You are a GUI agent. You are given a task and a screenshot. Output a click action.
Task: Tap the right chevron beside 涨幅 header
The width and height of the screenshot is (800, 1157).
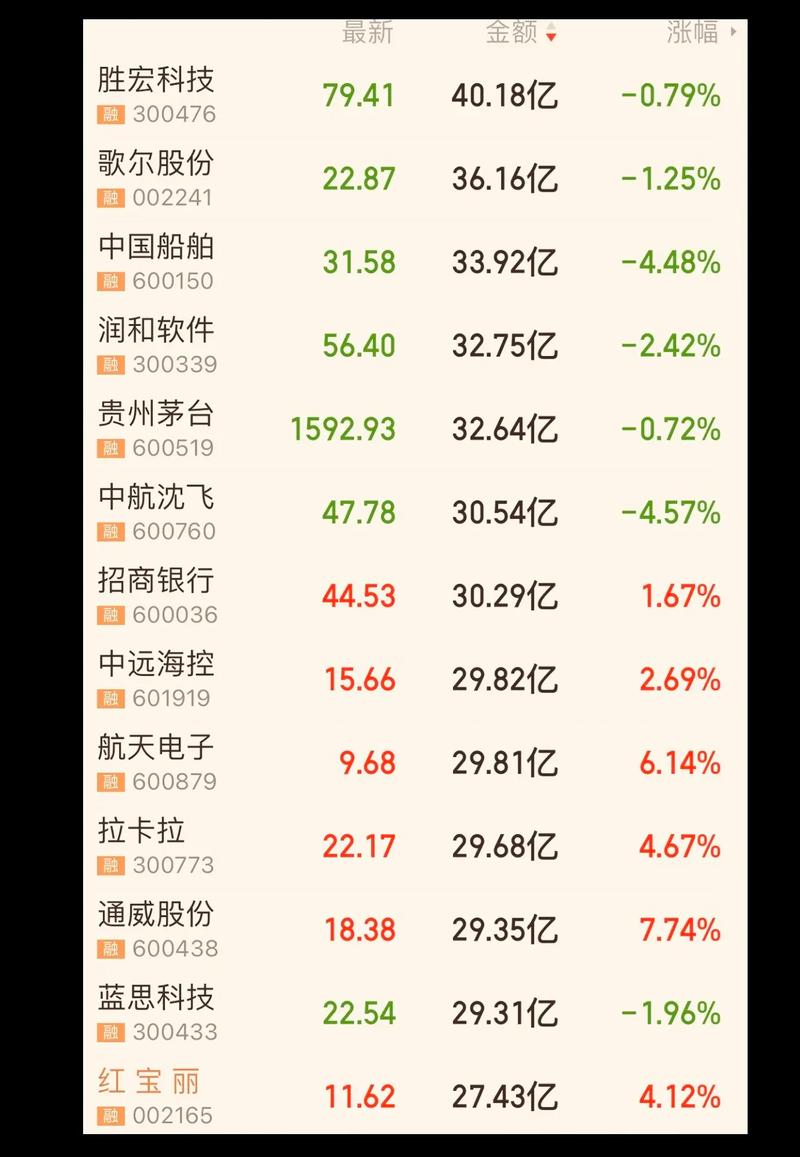tap(732, 31)
